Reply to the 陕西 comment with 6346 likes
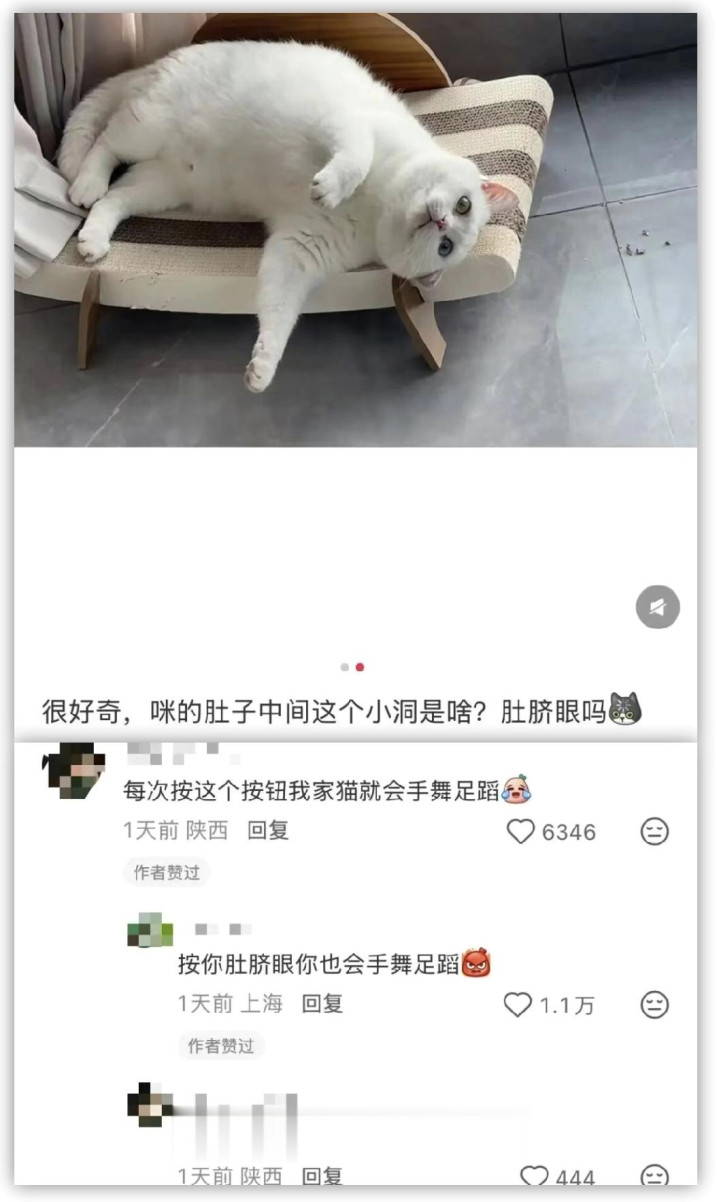This screenshot has height=1202, width=719. pyautogui.click(x=268, y=830)
